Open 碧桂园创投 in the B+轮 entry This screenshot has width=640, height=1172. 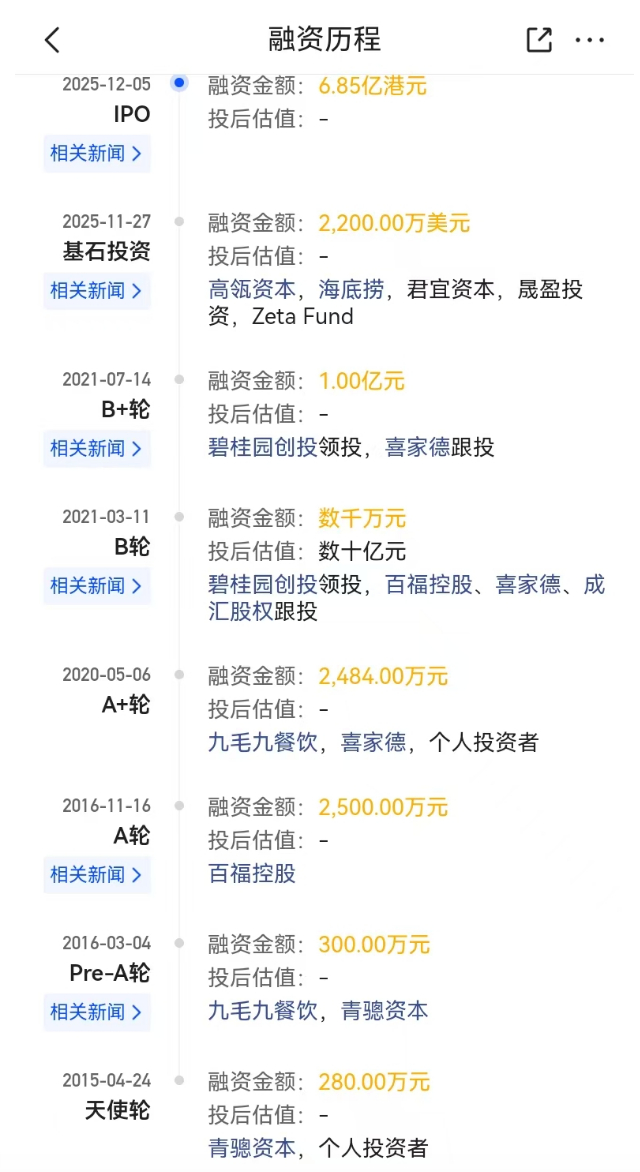point(263,448)
